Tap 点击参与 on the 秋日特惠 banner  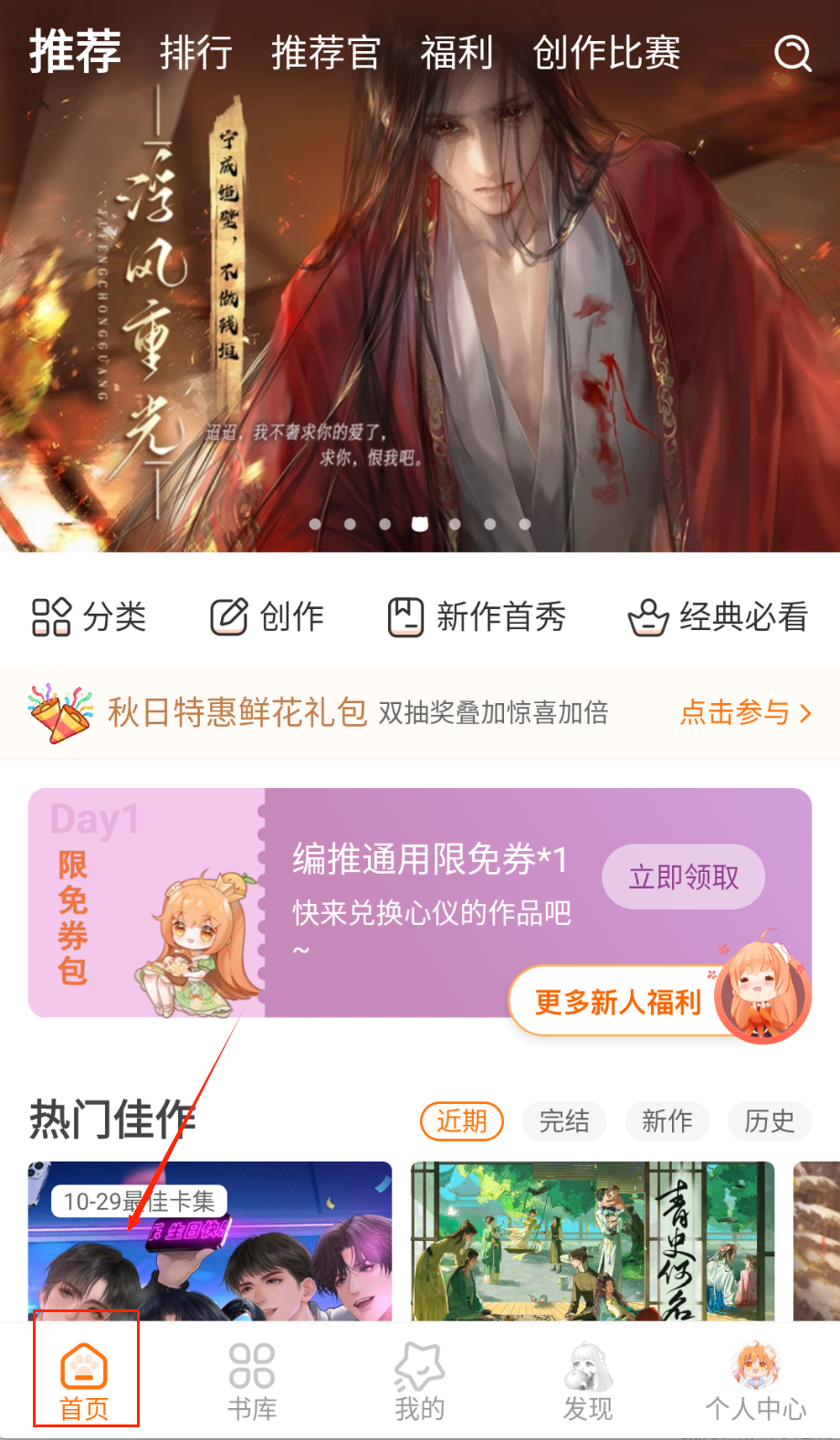pos(745,712)
